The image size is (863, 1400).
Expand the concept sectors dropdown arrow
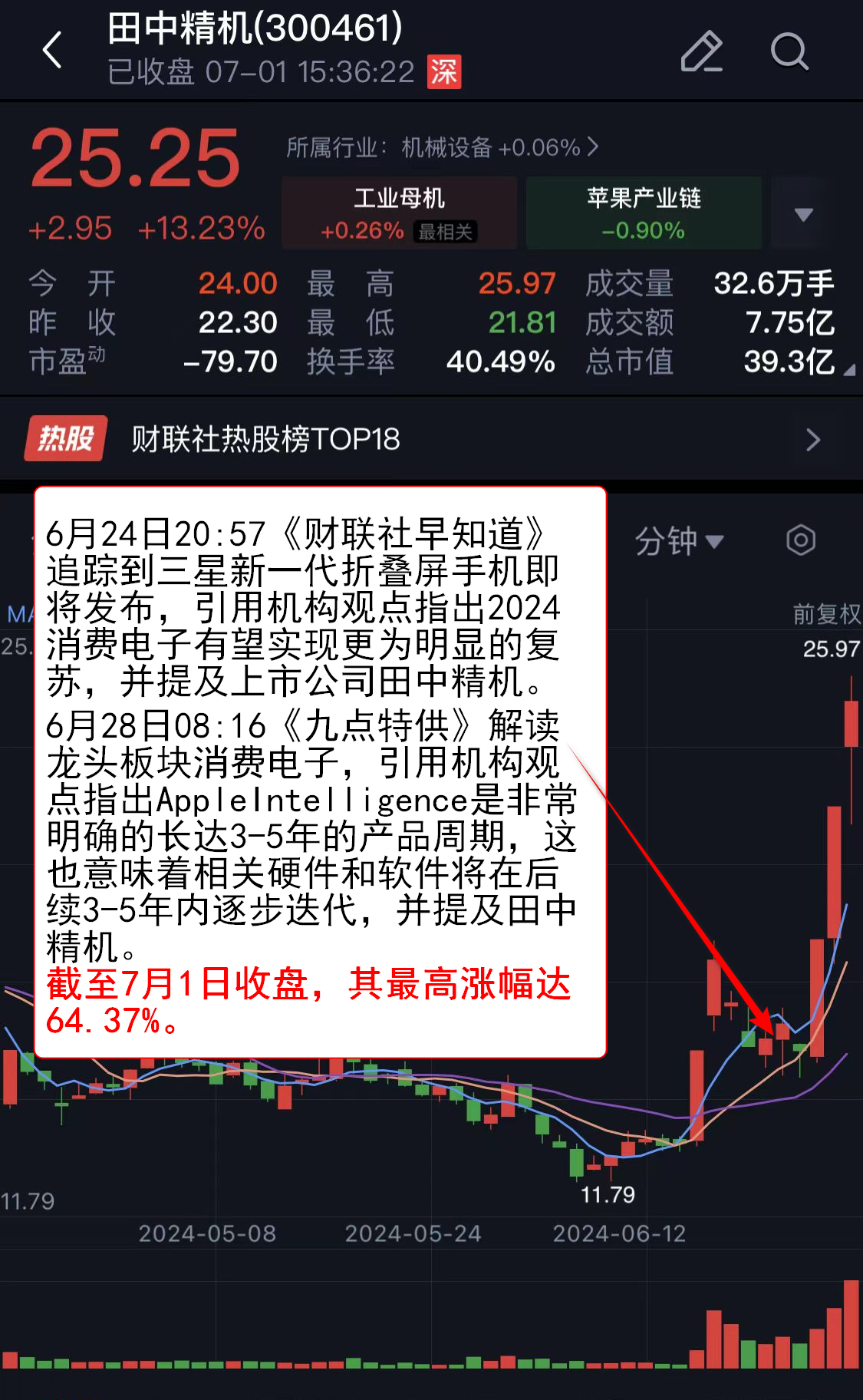(x=803, y=214)
